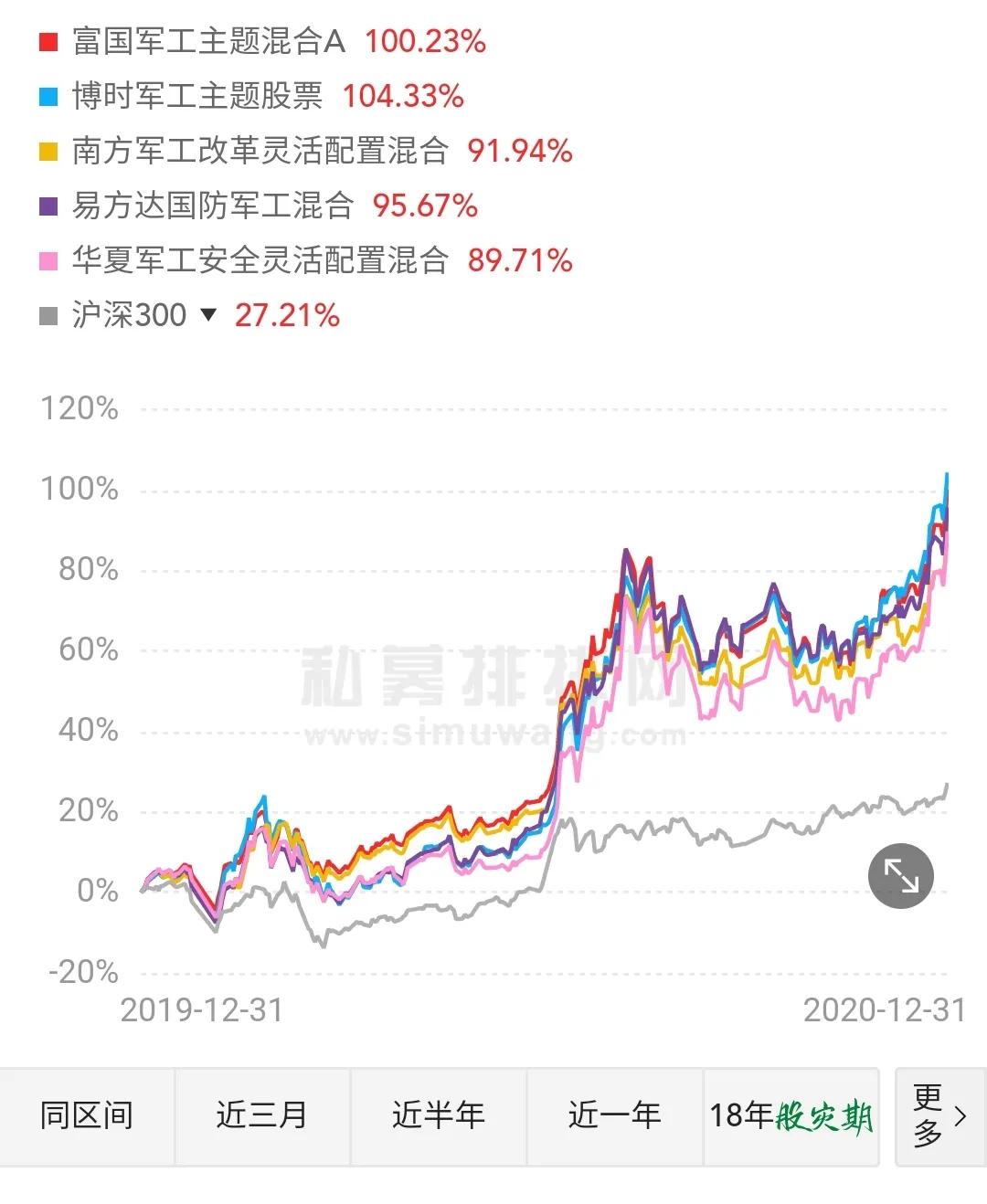Click the 同区间 button
This screenshot has width=987, height=1204.
click(86, 1116)
